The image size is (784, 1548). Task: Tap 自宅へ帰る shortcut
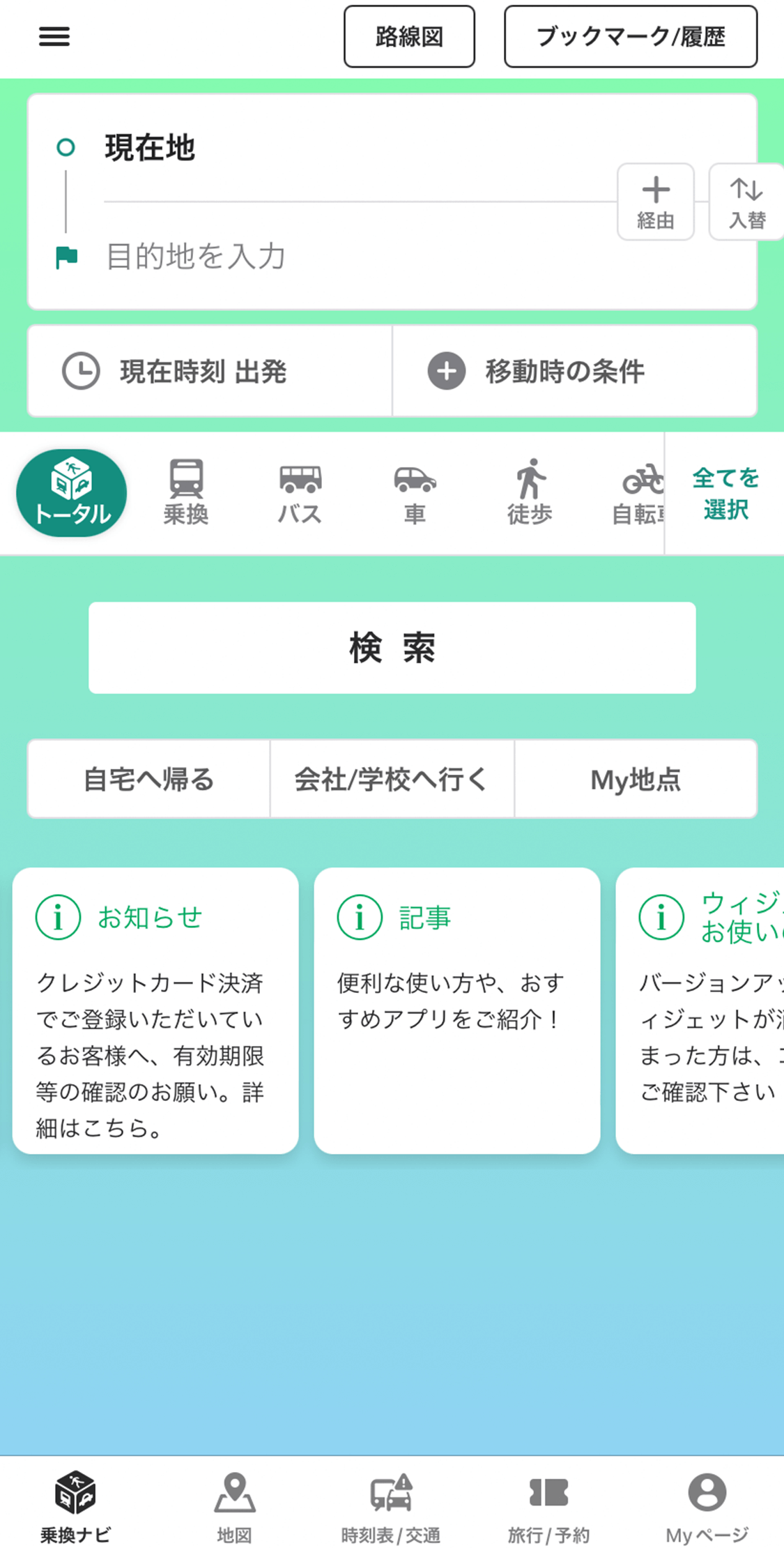148,779
